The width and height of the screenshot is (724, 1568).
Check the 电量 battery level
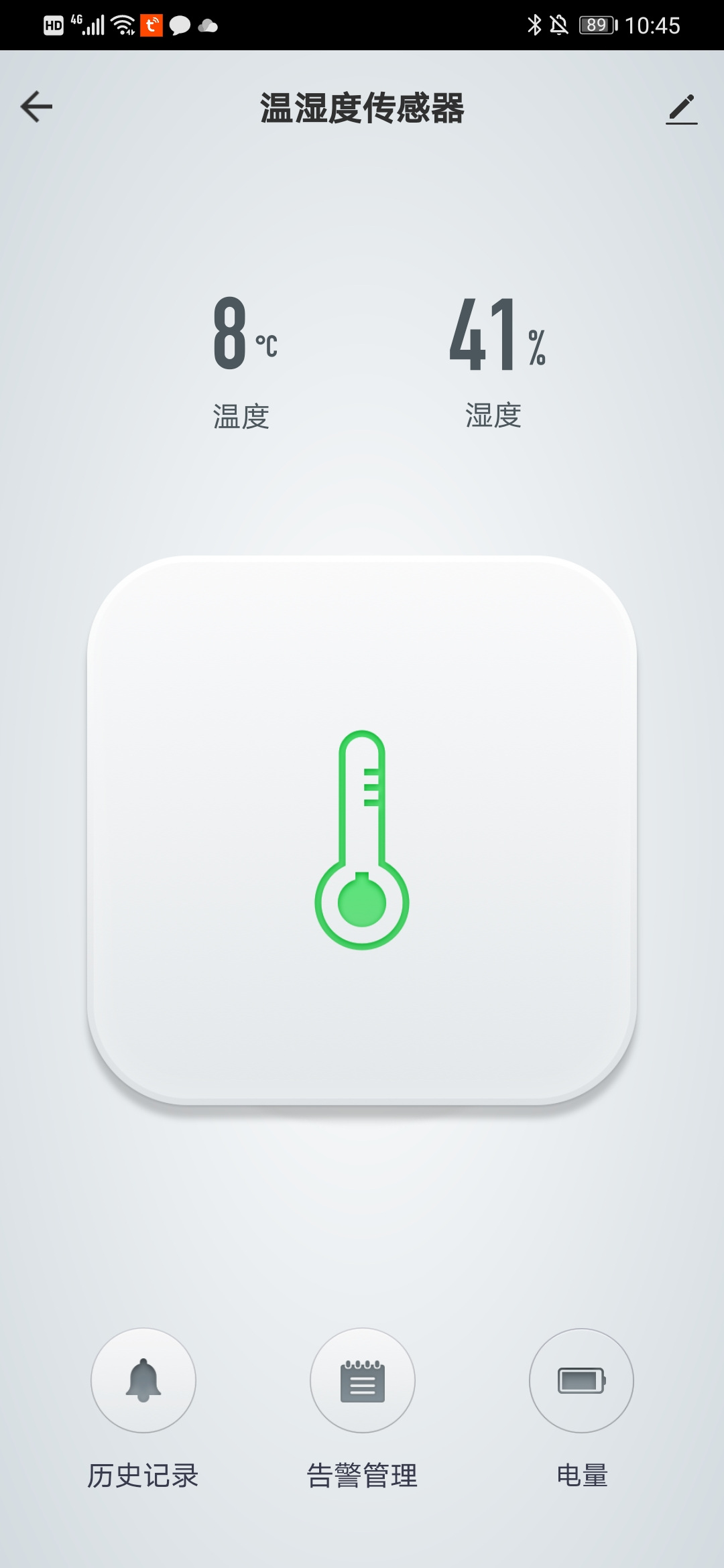coord(581,1380)
